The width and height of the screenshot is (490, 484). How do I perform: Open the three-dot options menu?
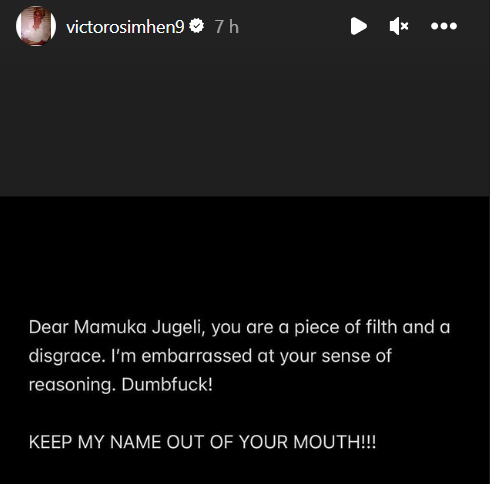pos(444,26)
